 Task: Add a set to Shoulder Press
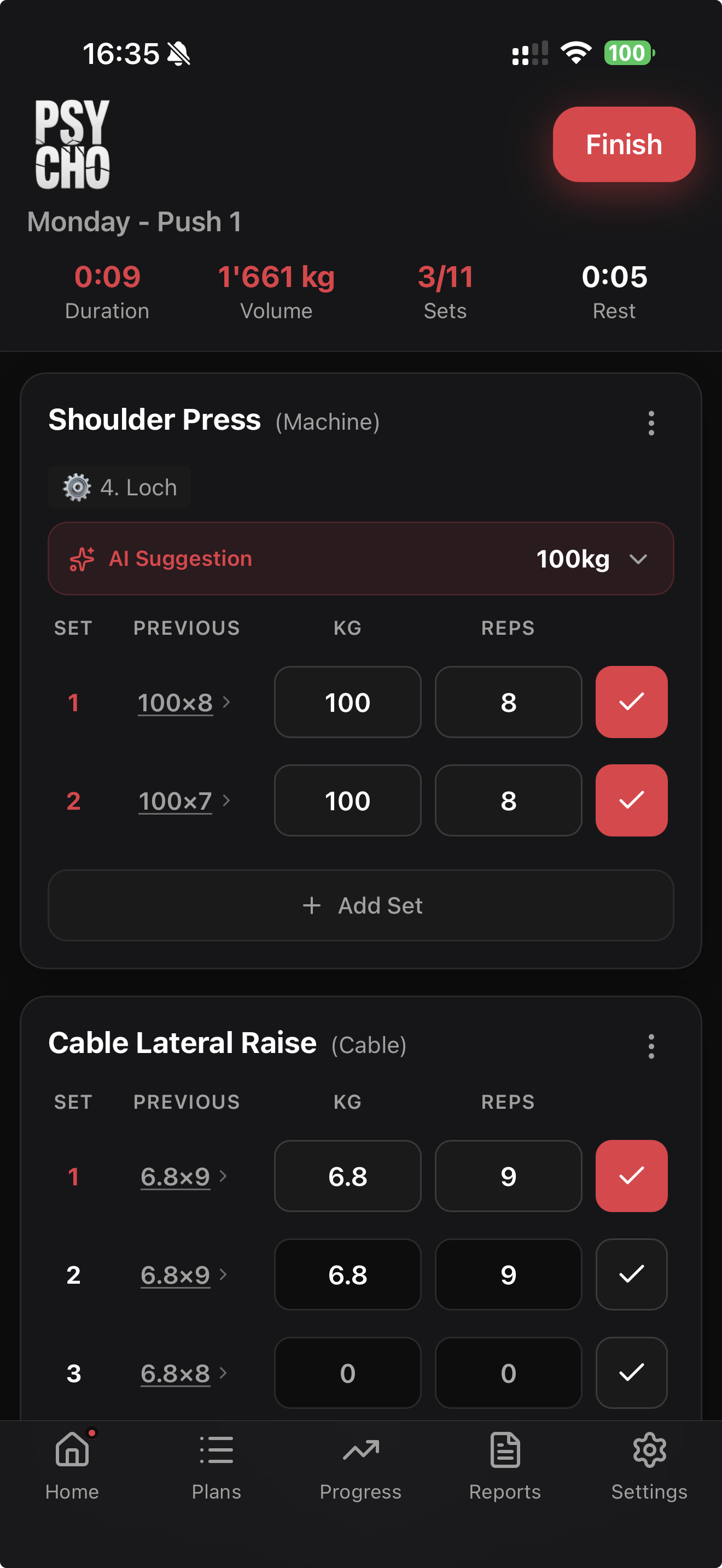tap(360, 905)
